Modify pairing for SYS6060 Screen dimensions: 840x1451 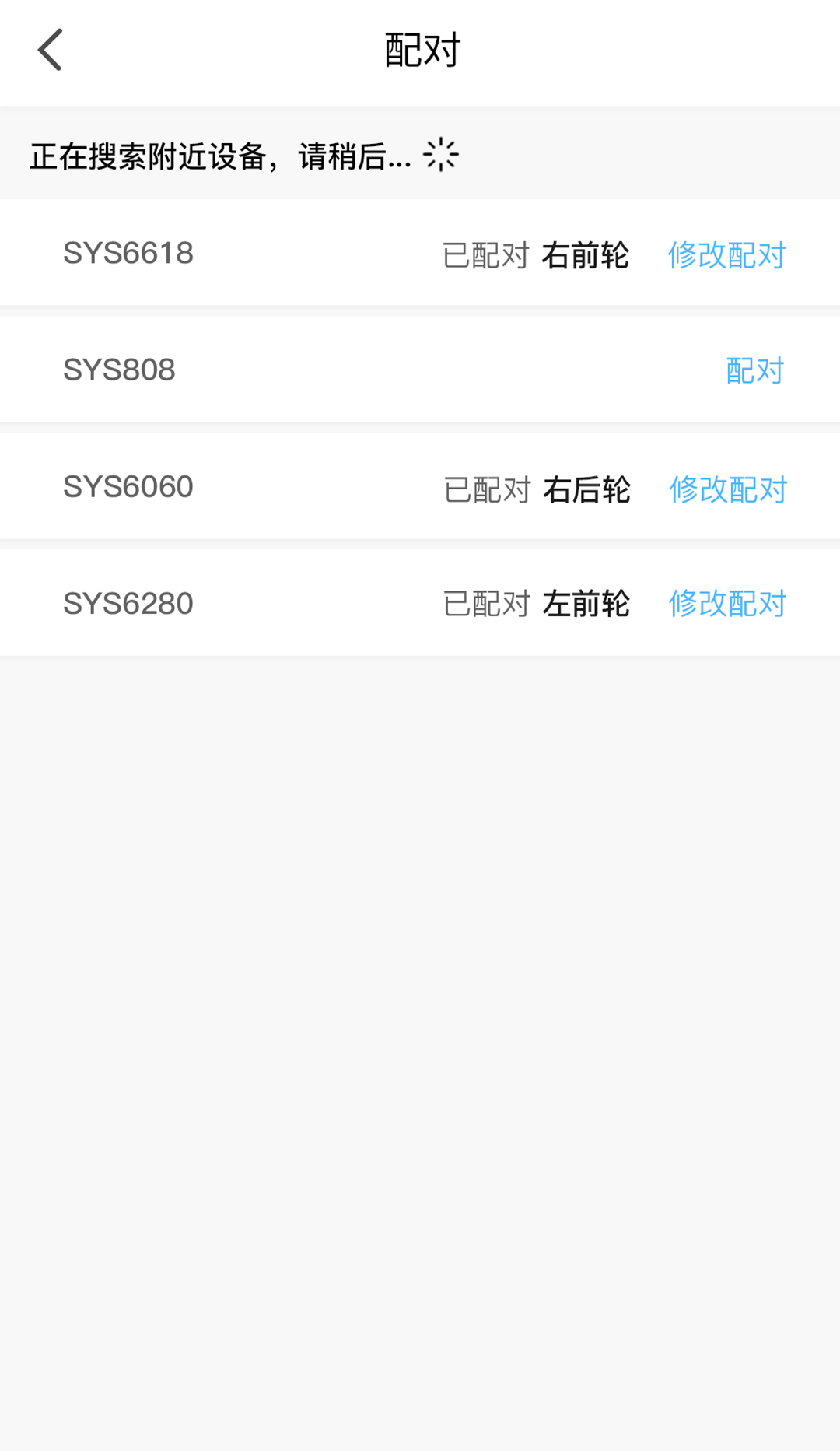728,489
